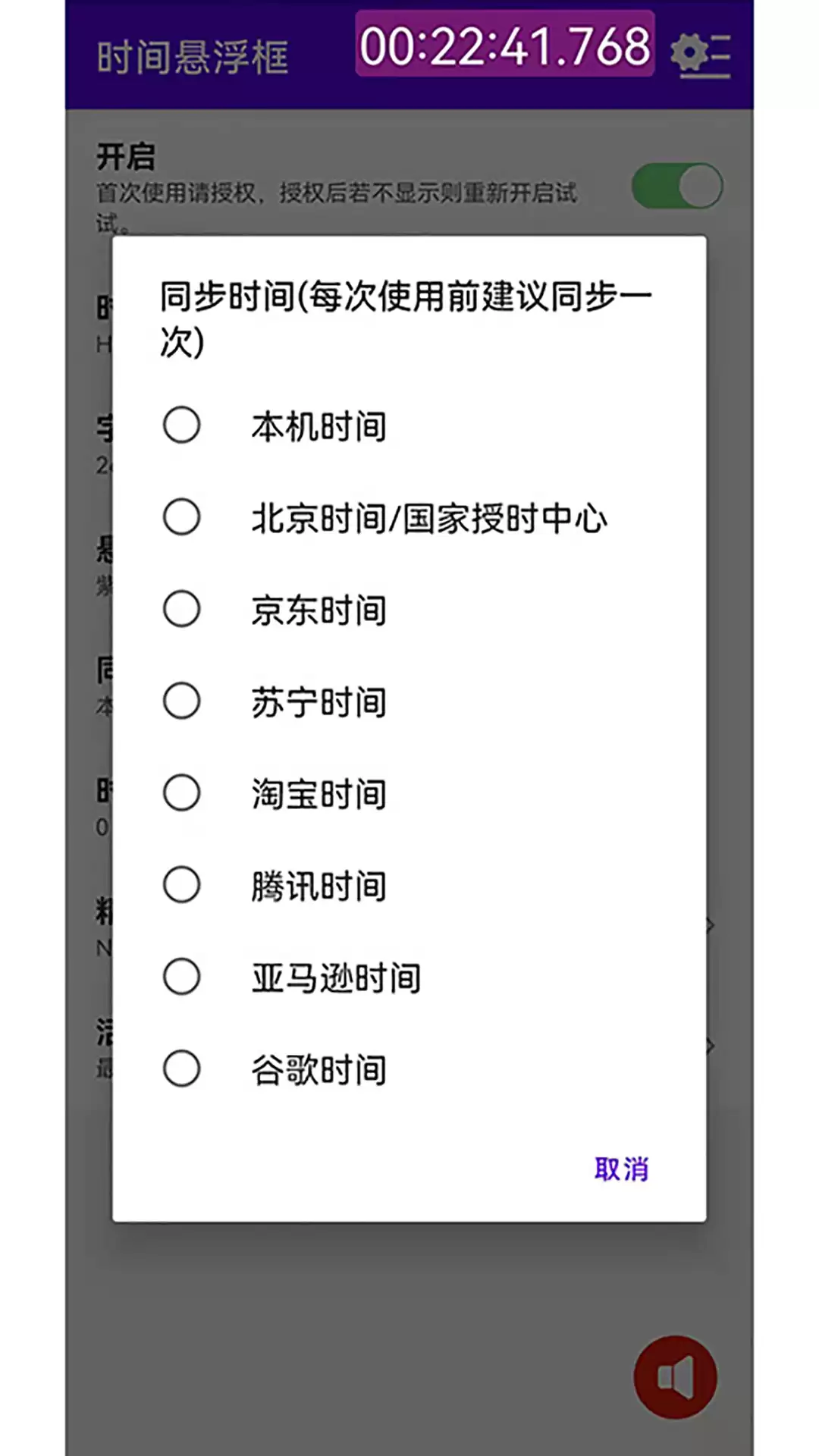Choose the 腾讯时间 radio button
Viewport: 819px width, 1456px height.
409,885
